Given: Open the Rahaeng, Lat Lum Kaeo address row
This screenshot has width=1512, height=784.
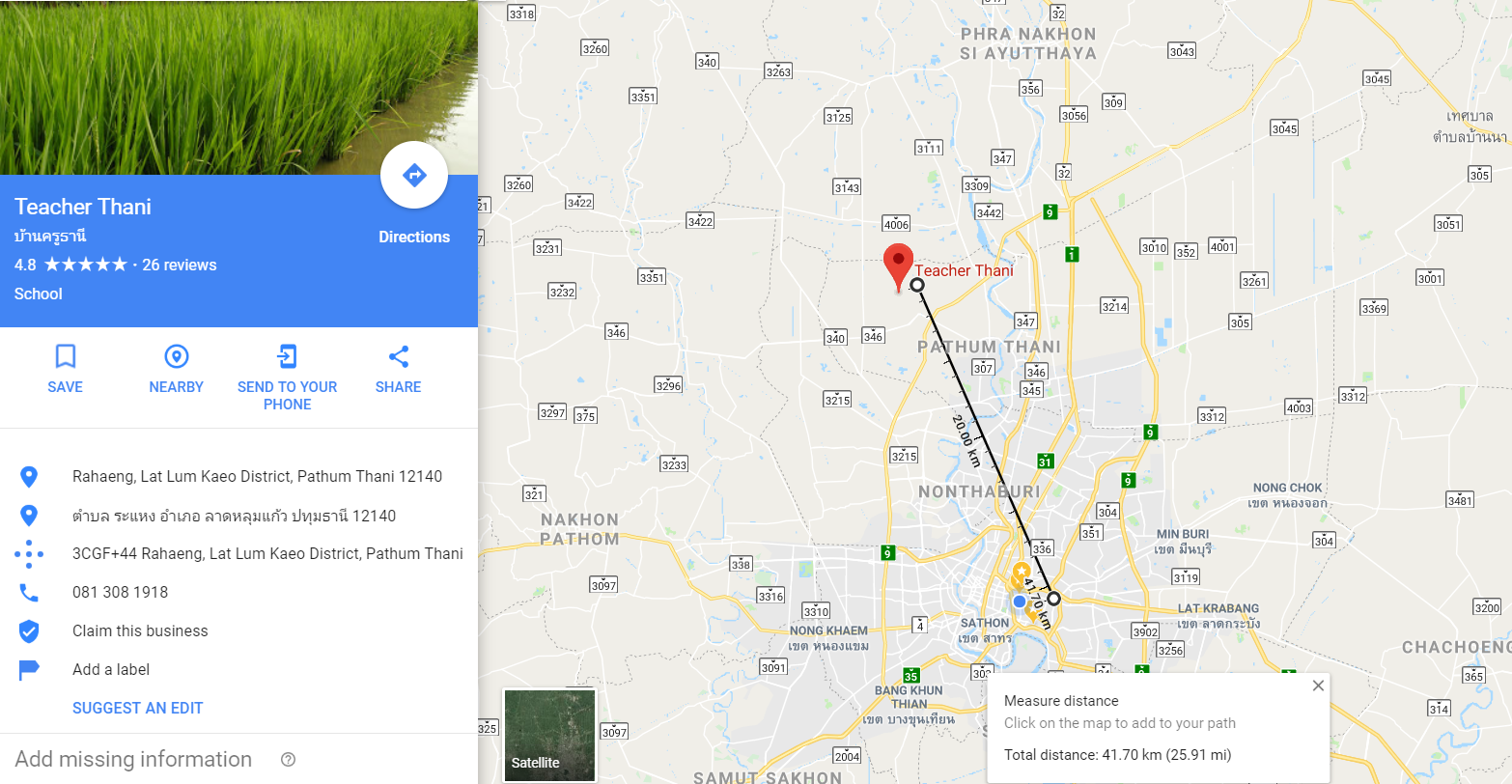Looking at the screenshot, I should pos(257,476).
